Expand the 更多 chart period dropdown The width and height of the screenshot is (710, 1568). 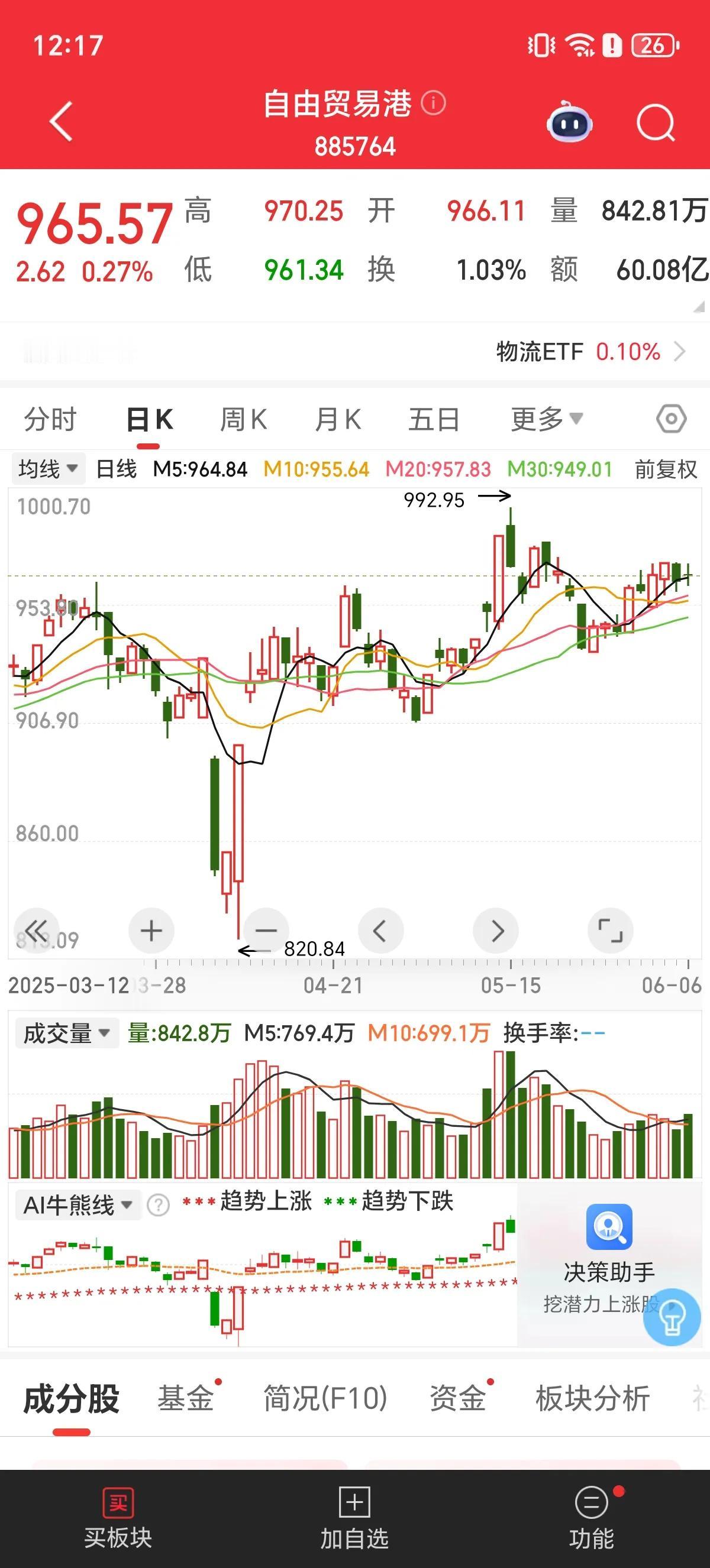546,419
